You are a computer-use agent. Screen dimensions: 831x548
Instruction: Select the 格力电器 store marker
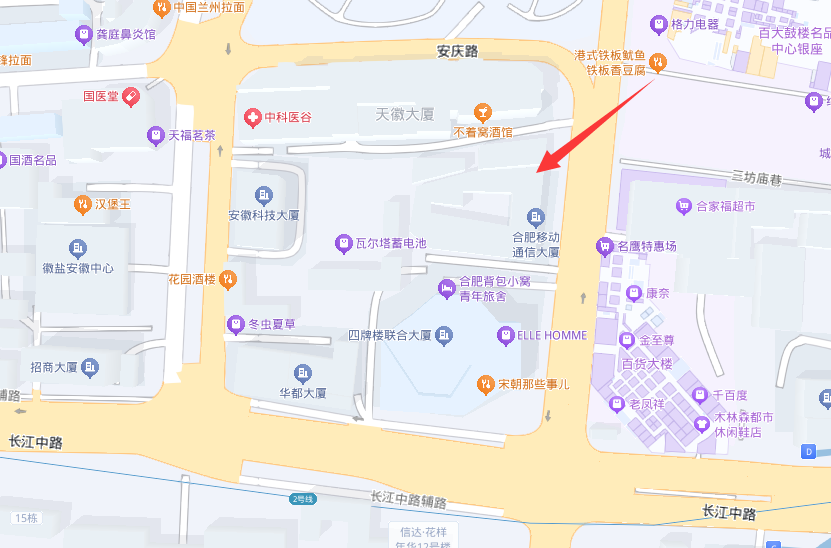click(x=658, y=24)
